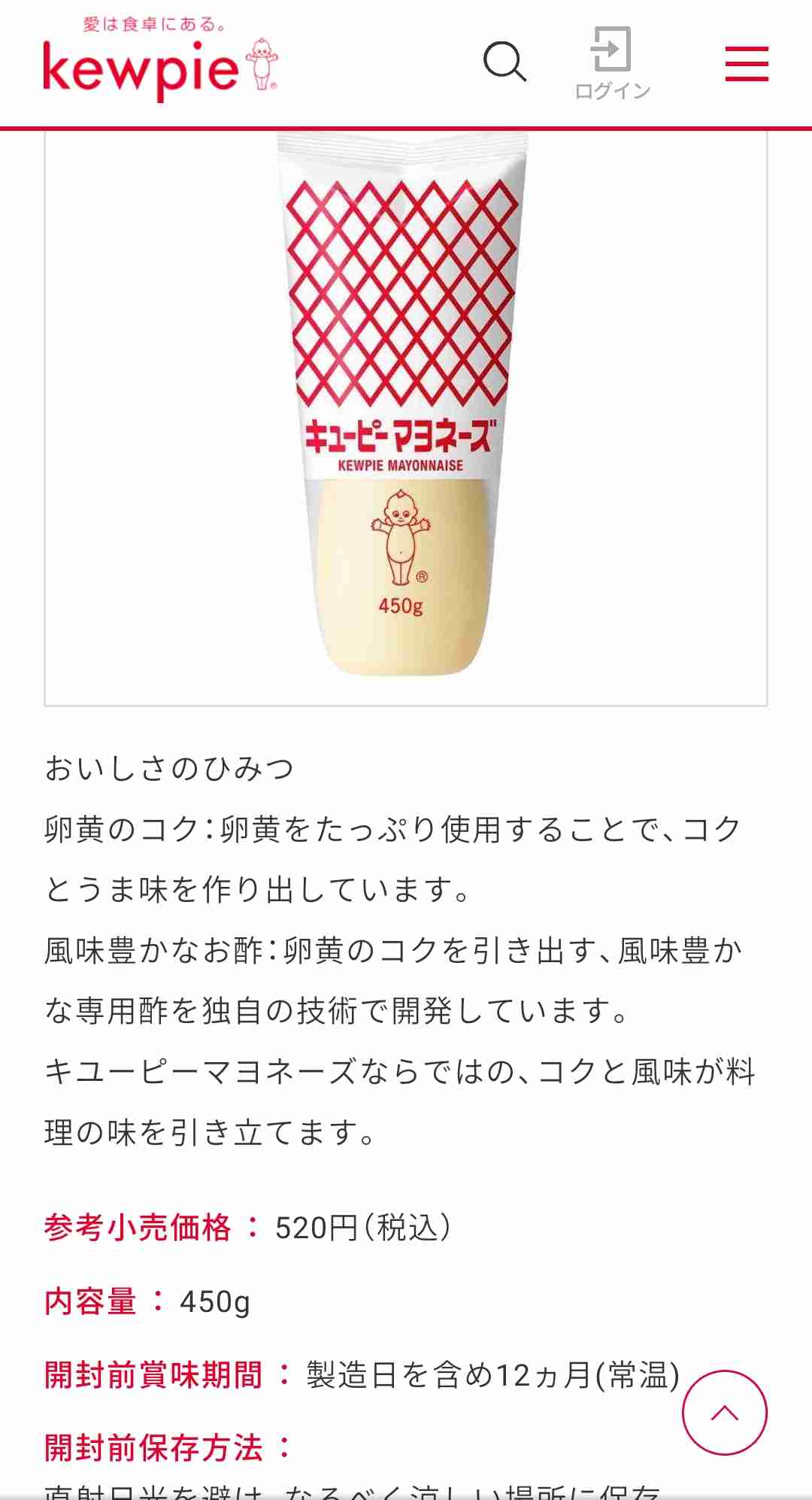Jump back to top with arrow button
Viewport: 812px width, 1500px height.
point(724,1412)
